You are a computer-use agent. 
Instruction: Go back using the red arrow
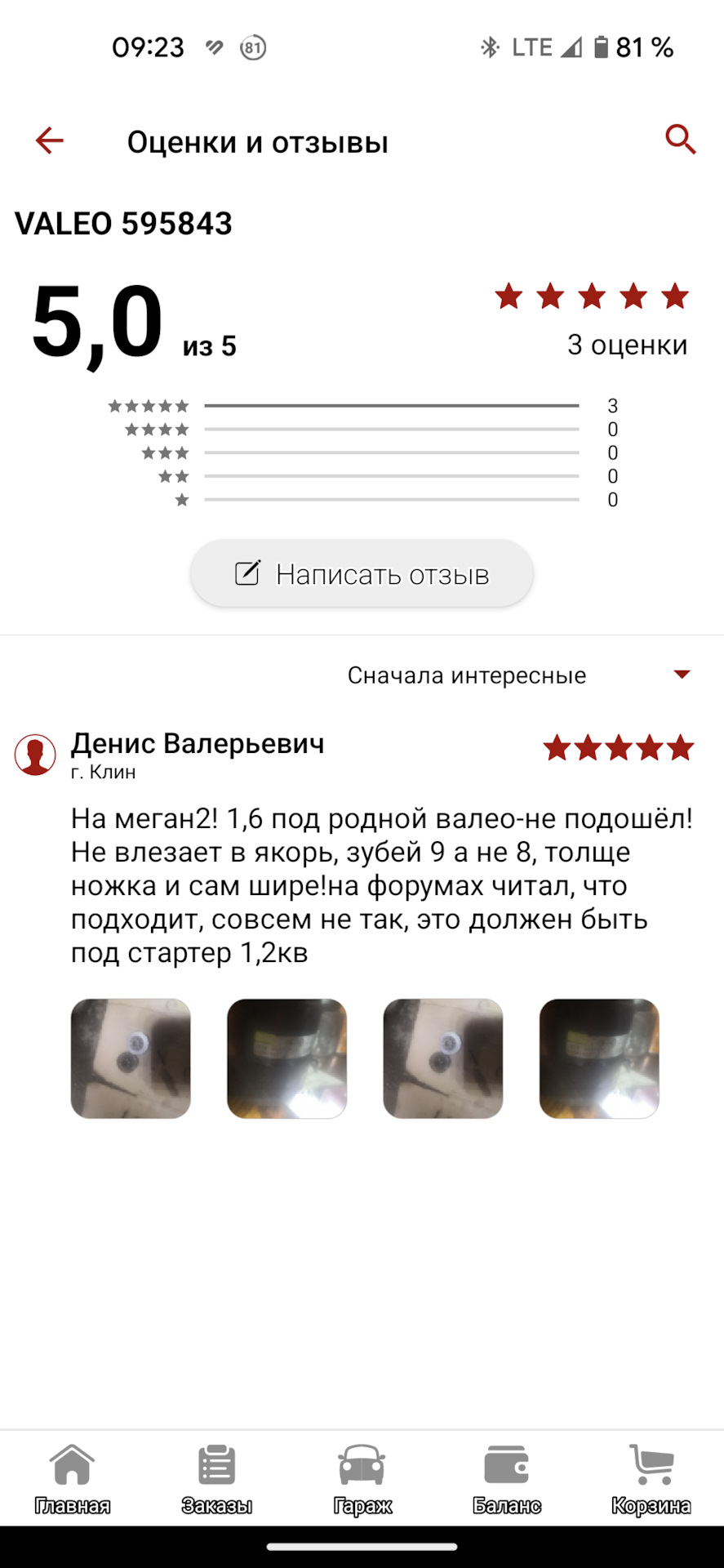click(x=49, y=140)
